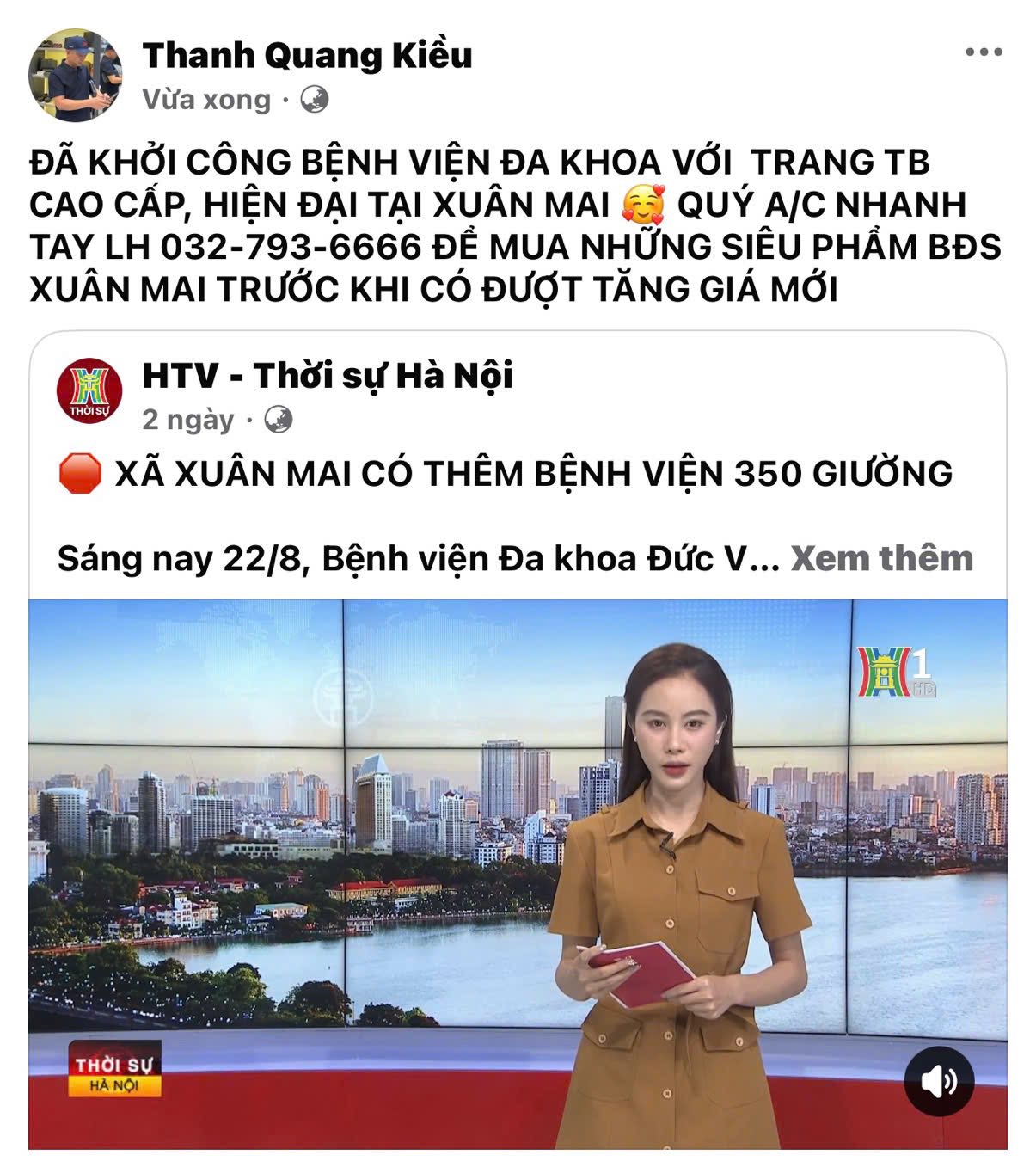This screenshot has height=1167, width=1036.
Task: Expand shared post with Xem thêm
Action: (881, 558)
